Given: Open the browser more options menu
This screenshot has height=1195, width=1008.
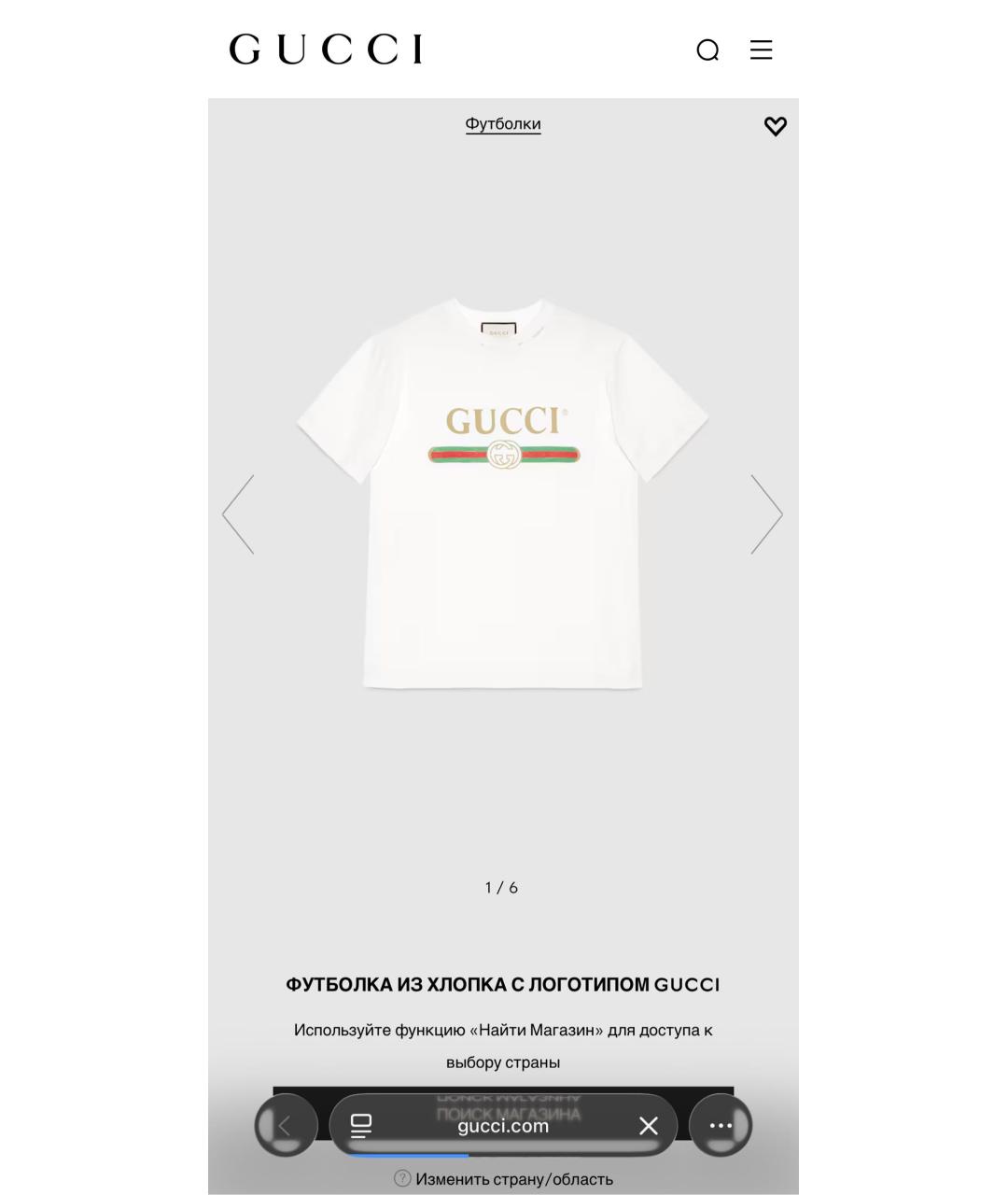Looking at the screenshot, I should (x=721, y=1126).
